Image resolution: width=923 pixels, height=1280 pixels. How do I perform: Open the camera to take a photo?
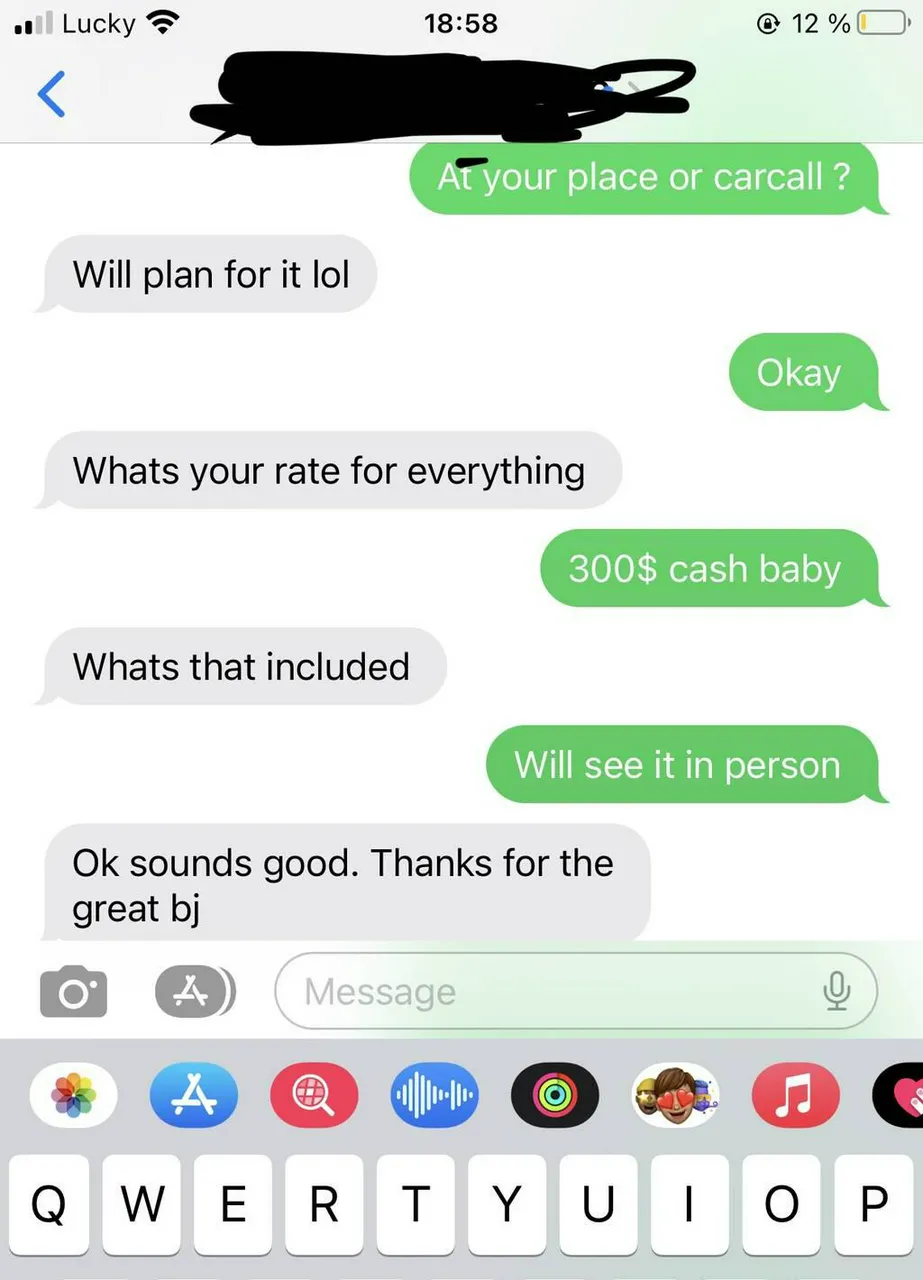(x=73, y=991)
